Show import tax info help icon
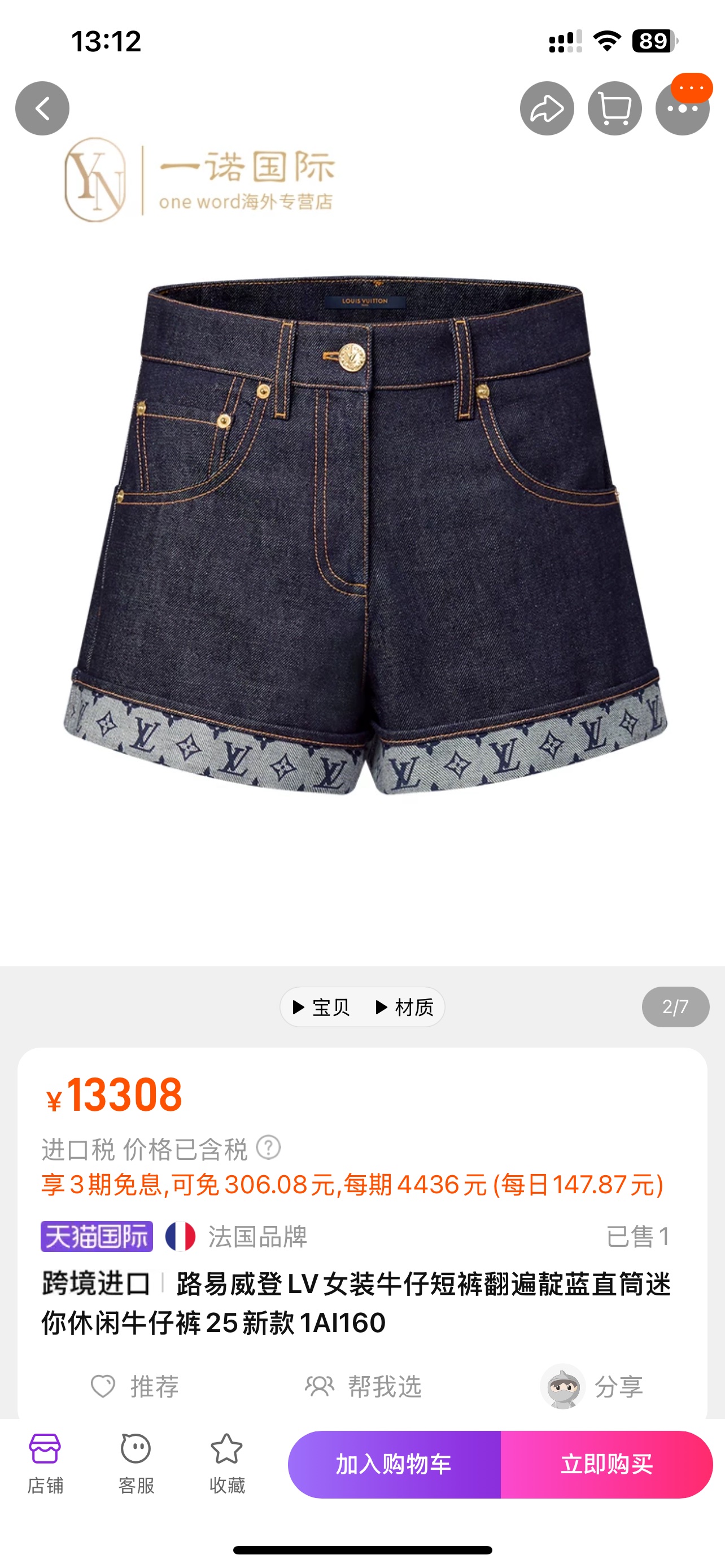This screenshot has height=1568, width=725. coord(268,1147)
